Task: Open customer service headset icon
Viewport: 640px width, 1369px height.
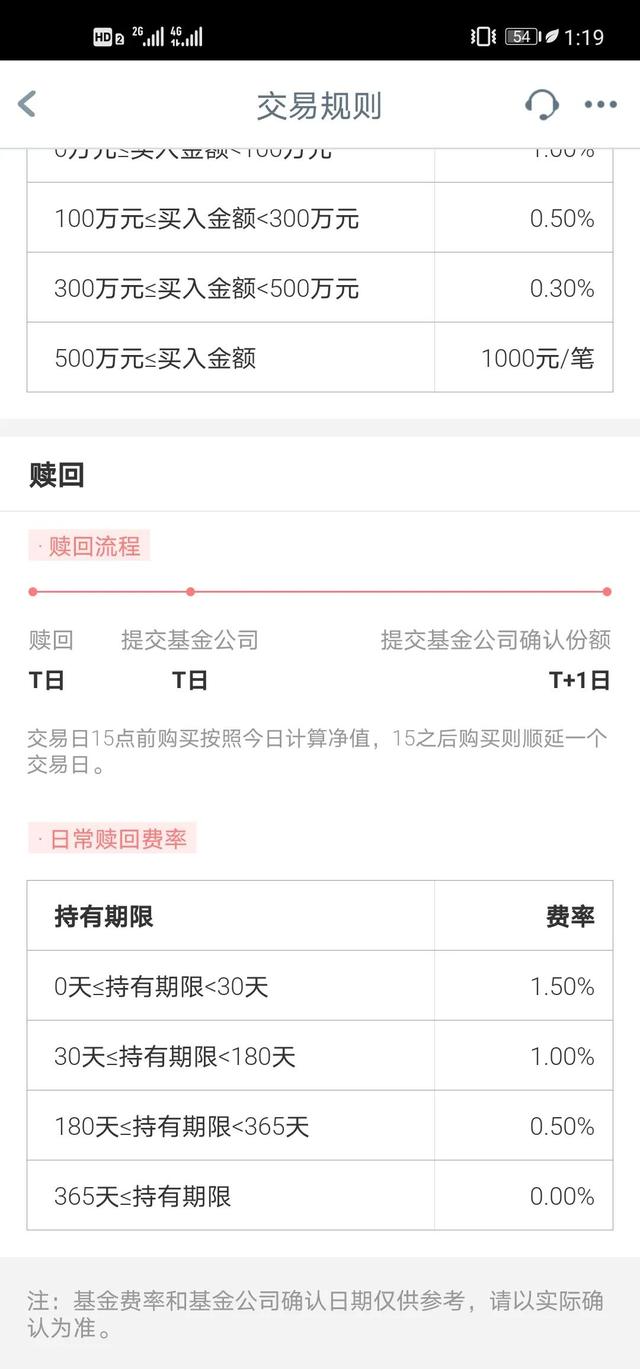Action: point(542,104)
